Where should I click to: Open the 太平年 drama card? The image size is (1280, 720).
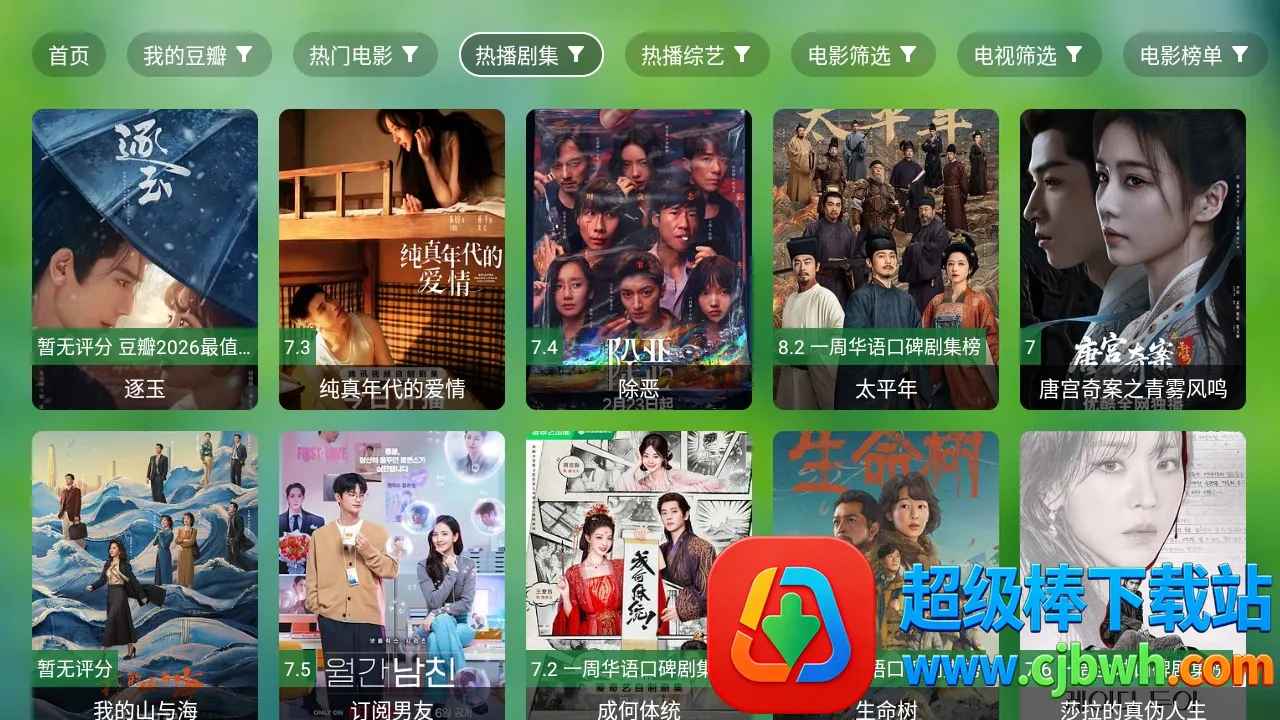[x=886, y=258]
